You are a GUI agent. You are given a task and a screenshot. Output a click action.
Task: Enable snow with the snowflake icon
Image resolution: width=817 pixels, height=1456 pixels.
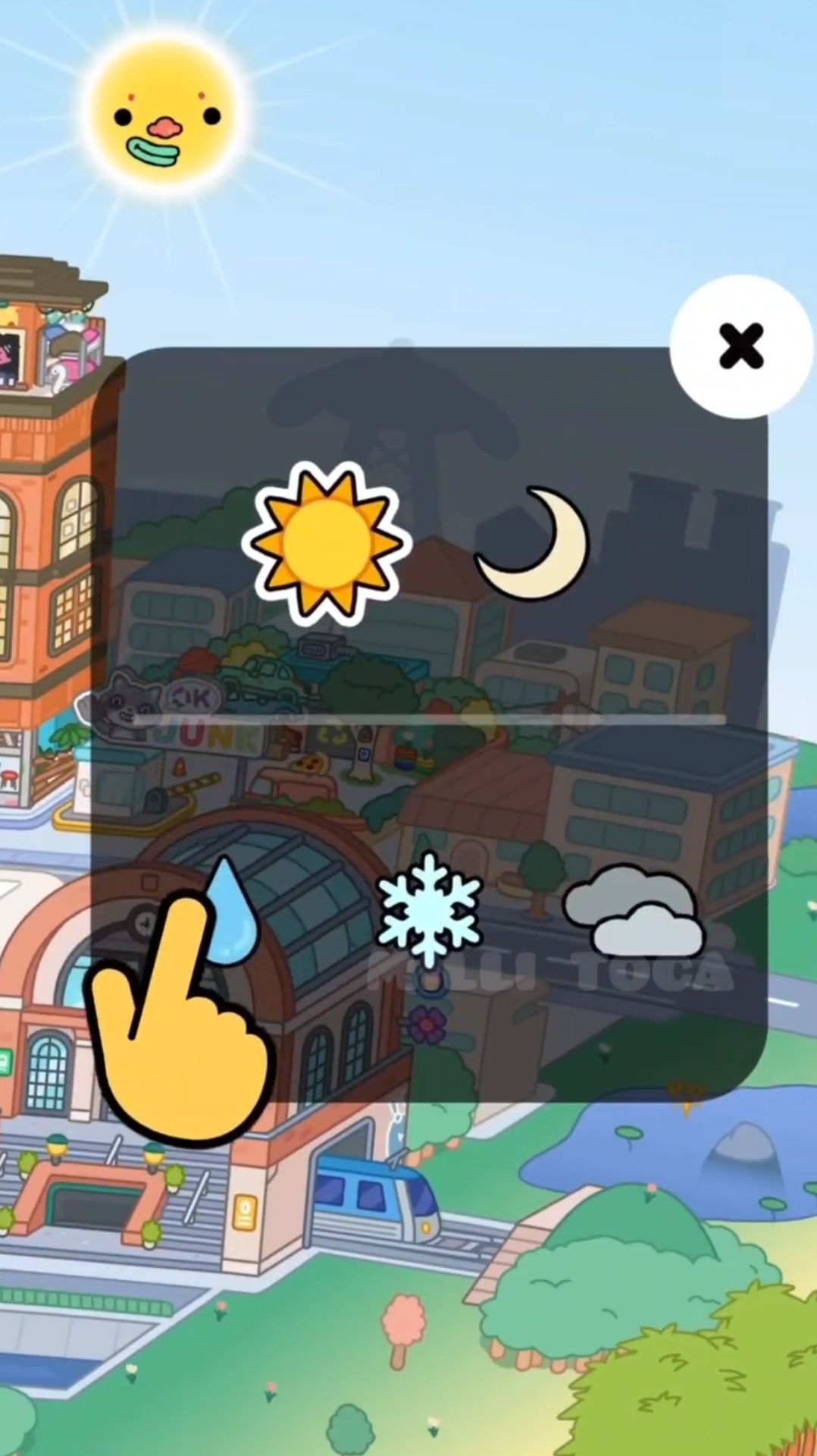pyautogui.click(x=430, y=908)
